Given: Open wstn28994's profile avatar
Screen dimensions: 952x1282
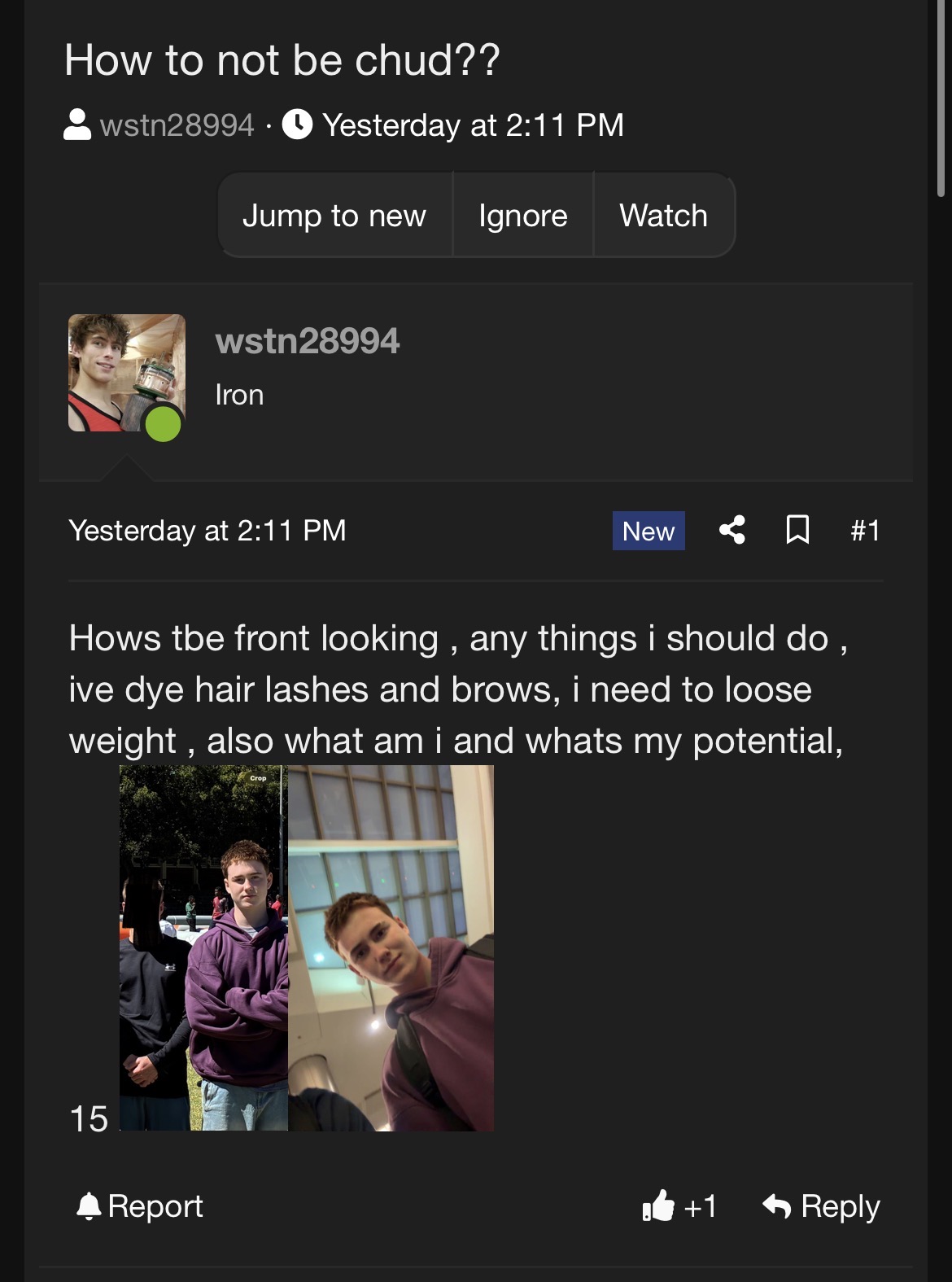Looking at the screenshot, I should pyautogui.click(x=126, y=373).
